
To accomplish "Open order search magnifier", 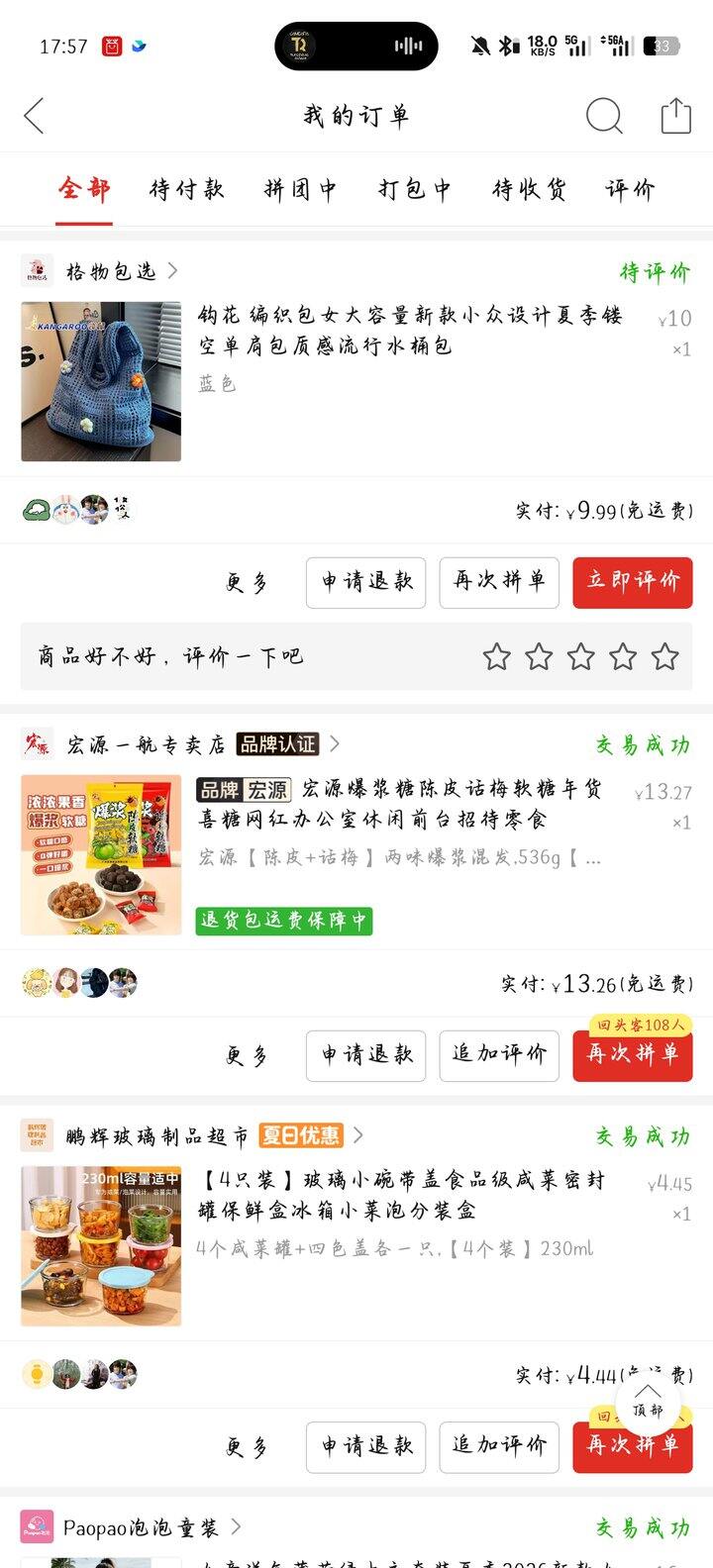I will click(x=603, y=116).
